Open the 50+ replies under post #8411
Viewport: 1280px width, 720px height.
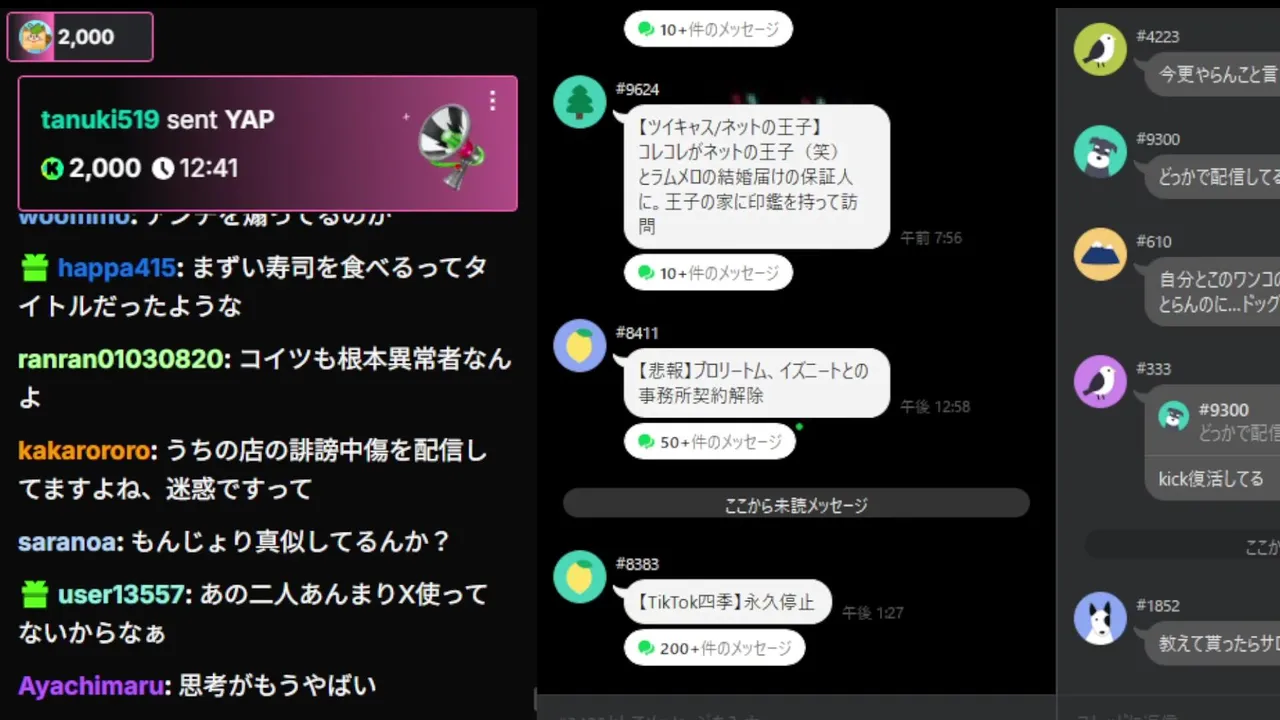709,441
